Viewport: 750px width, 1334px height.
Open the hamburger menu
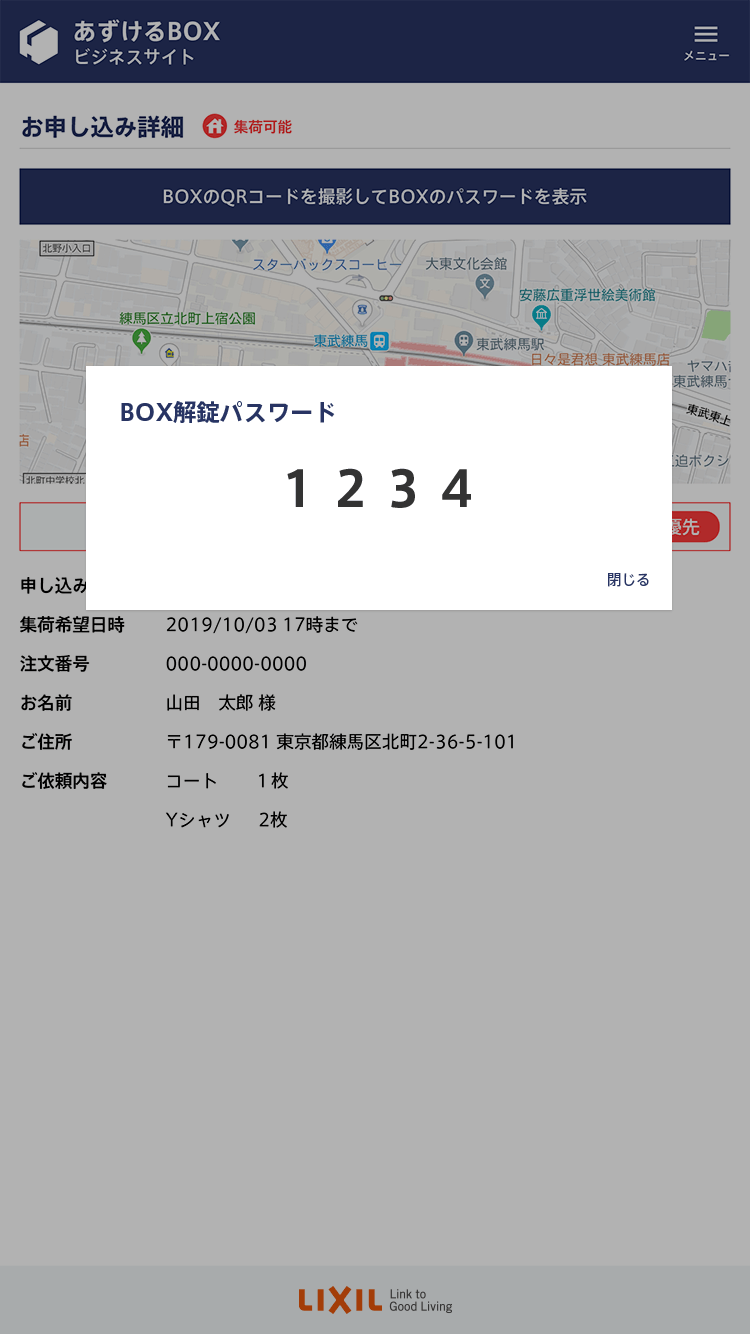pyautogui.click(x=706, y=43)
